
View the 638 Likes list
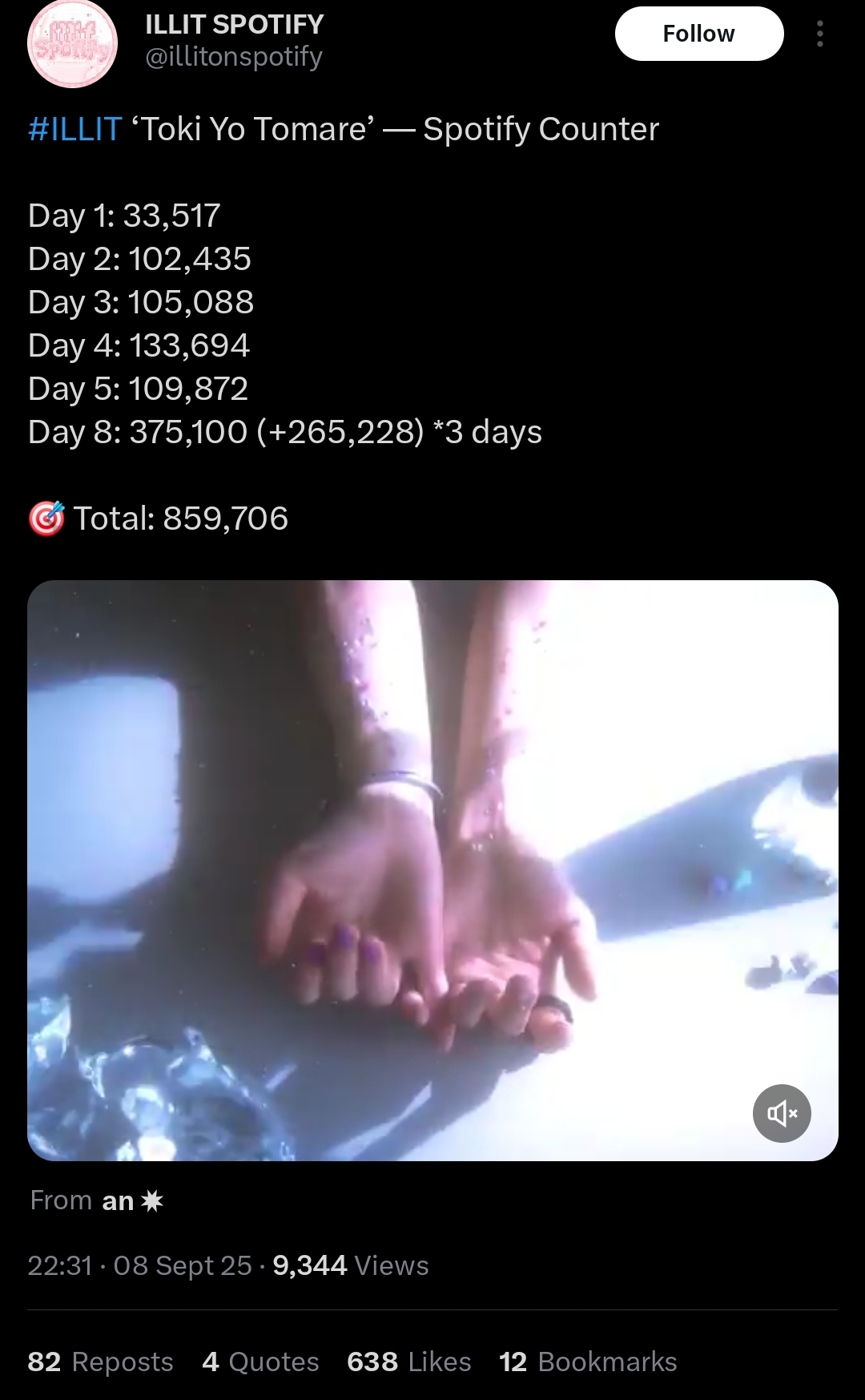tap(409, 1362)
